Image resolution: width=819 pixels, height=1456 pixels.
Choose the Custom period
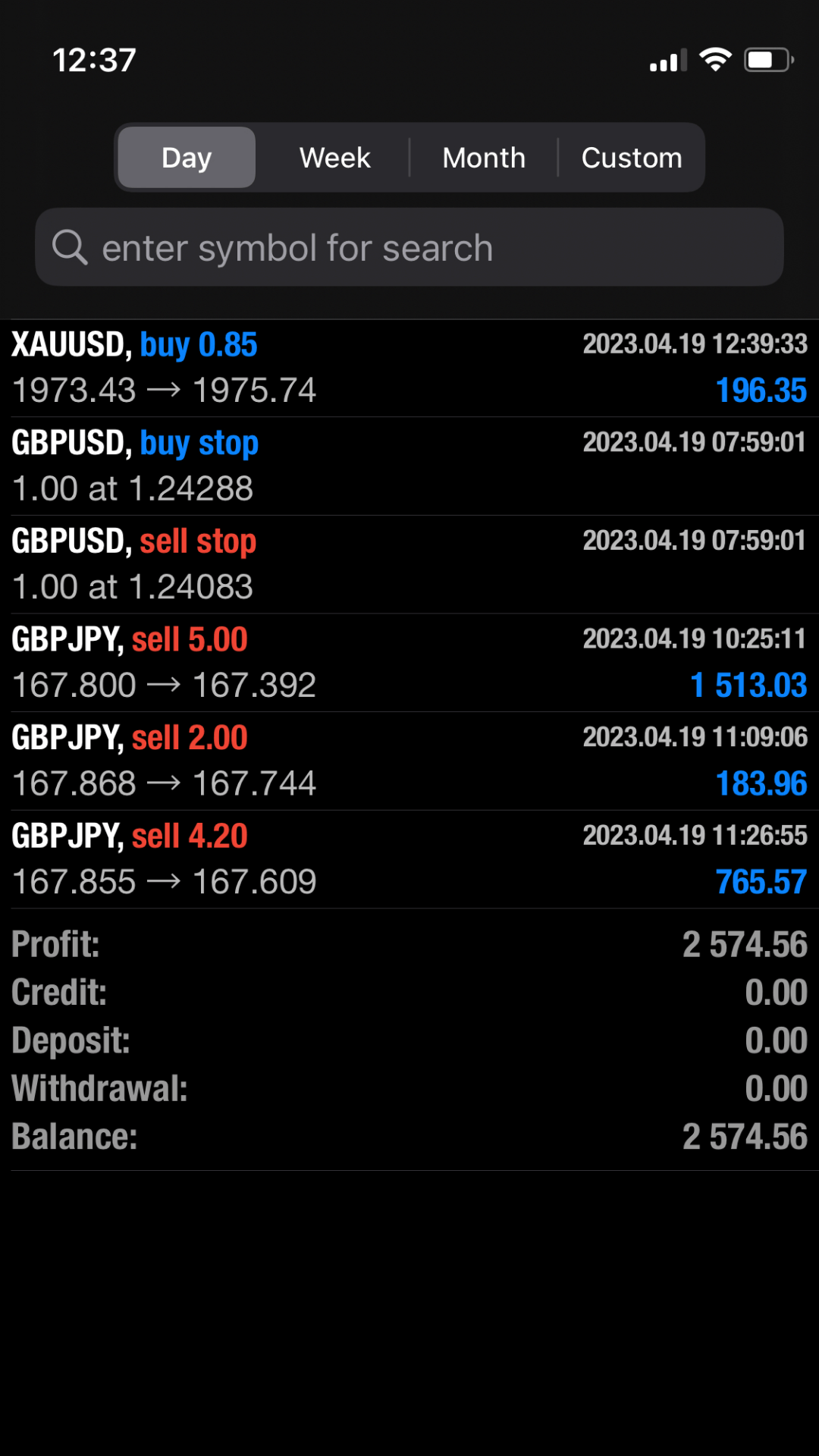pyautogui.click(x=632, y=158)
